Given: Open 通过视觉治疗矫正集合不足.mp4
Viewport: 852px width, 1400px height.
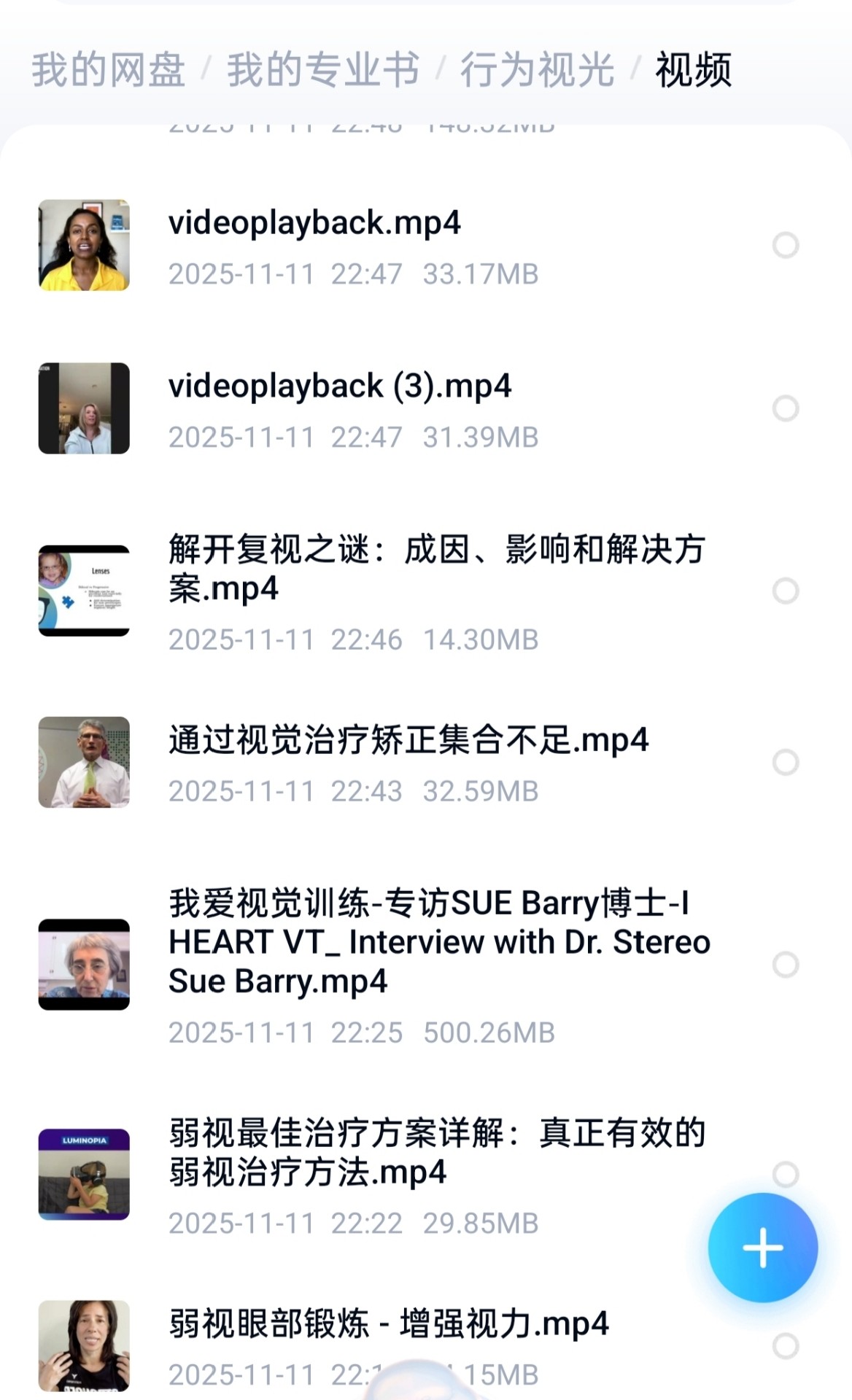Looking at the screenshot, I should tap(408, 741).
